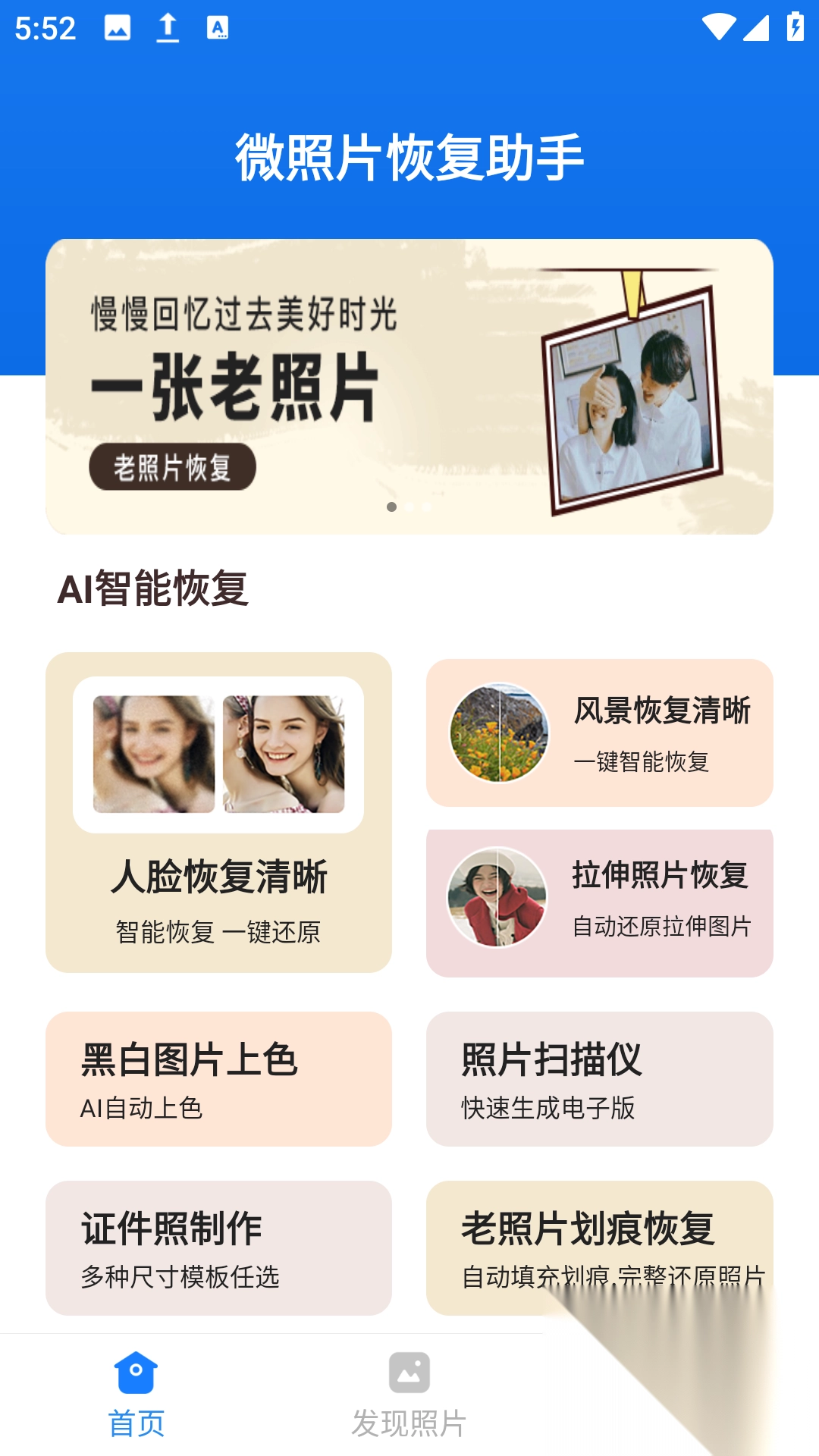Click the circular landscape icon in 风景恢复清晰

500,733
